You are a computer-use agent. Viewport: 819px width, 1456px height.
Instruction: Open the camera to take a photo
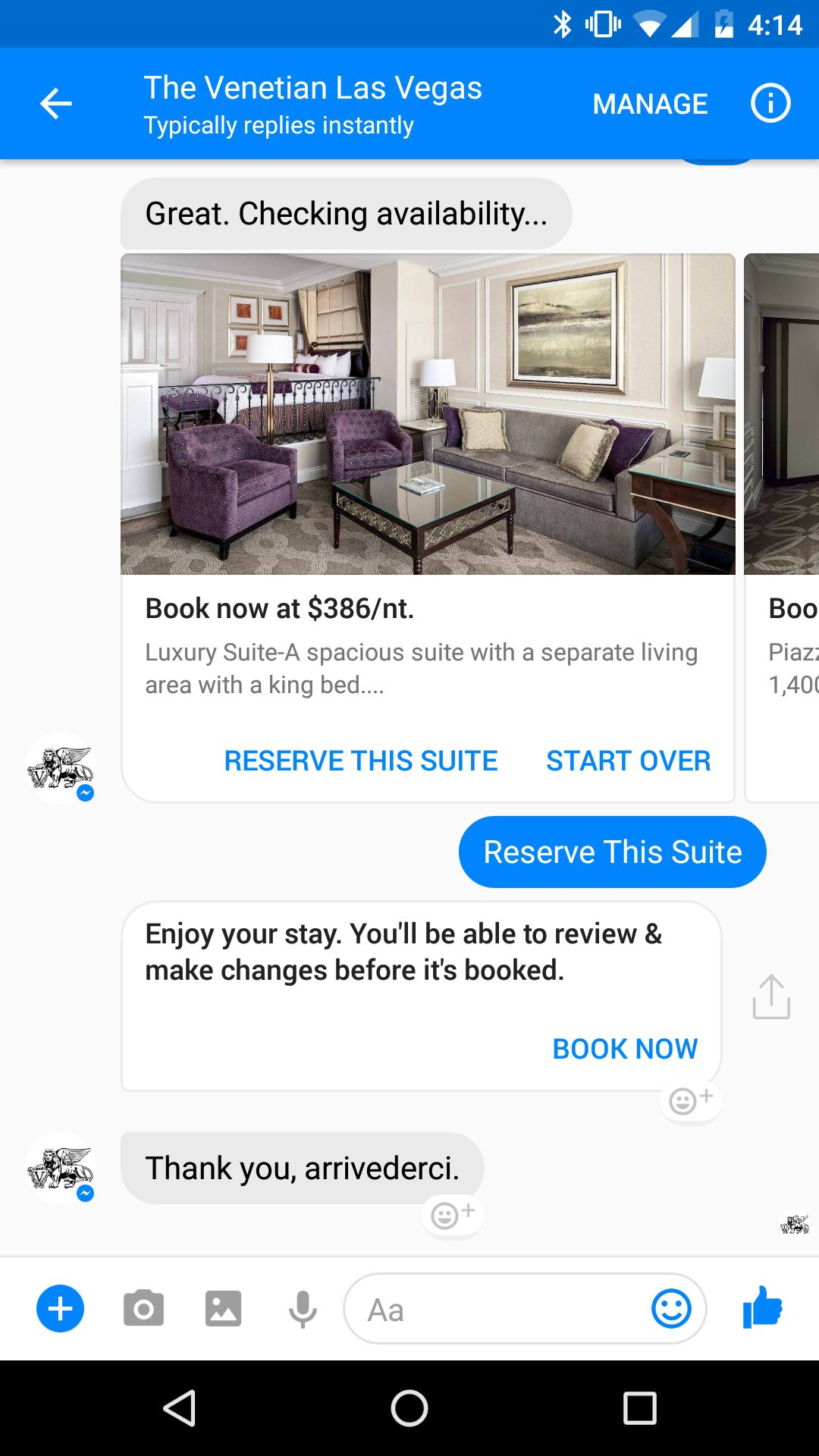(143, 1309)
